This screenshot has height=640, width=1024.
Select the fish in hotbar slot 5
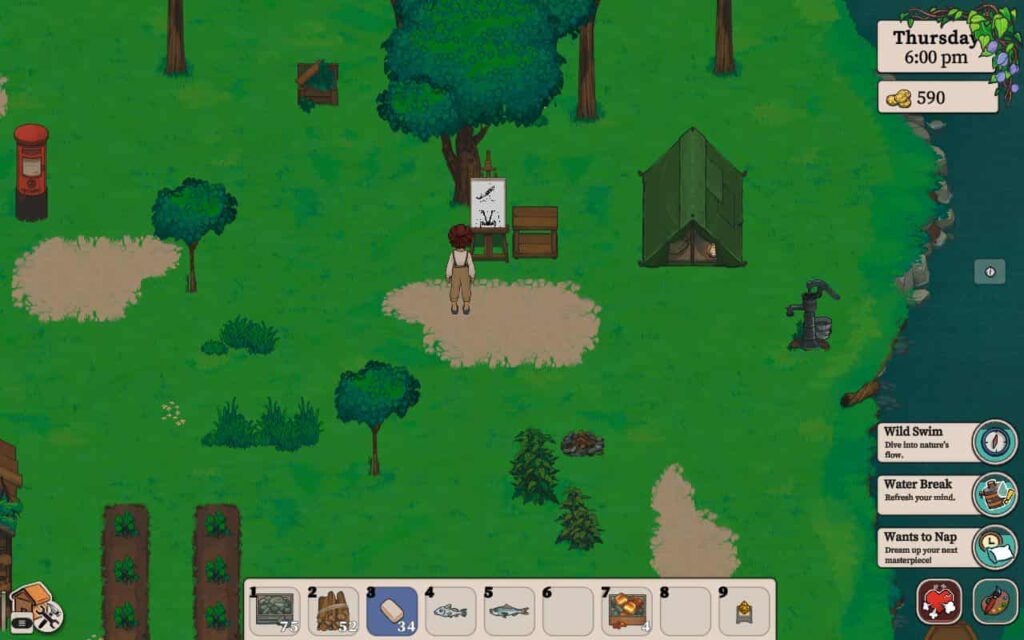coord(510,611)
